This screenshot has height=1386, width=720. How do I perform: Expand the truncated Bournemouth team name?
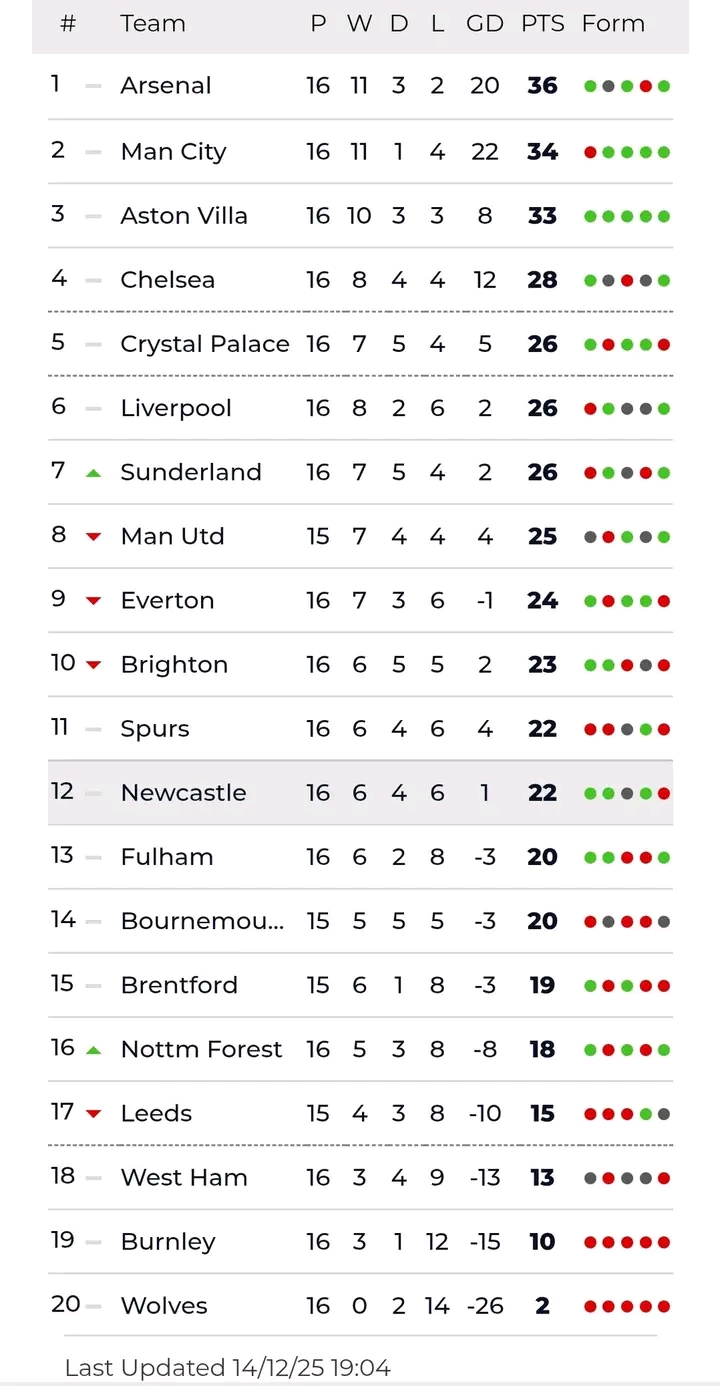click(201, 921)
